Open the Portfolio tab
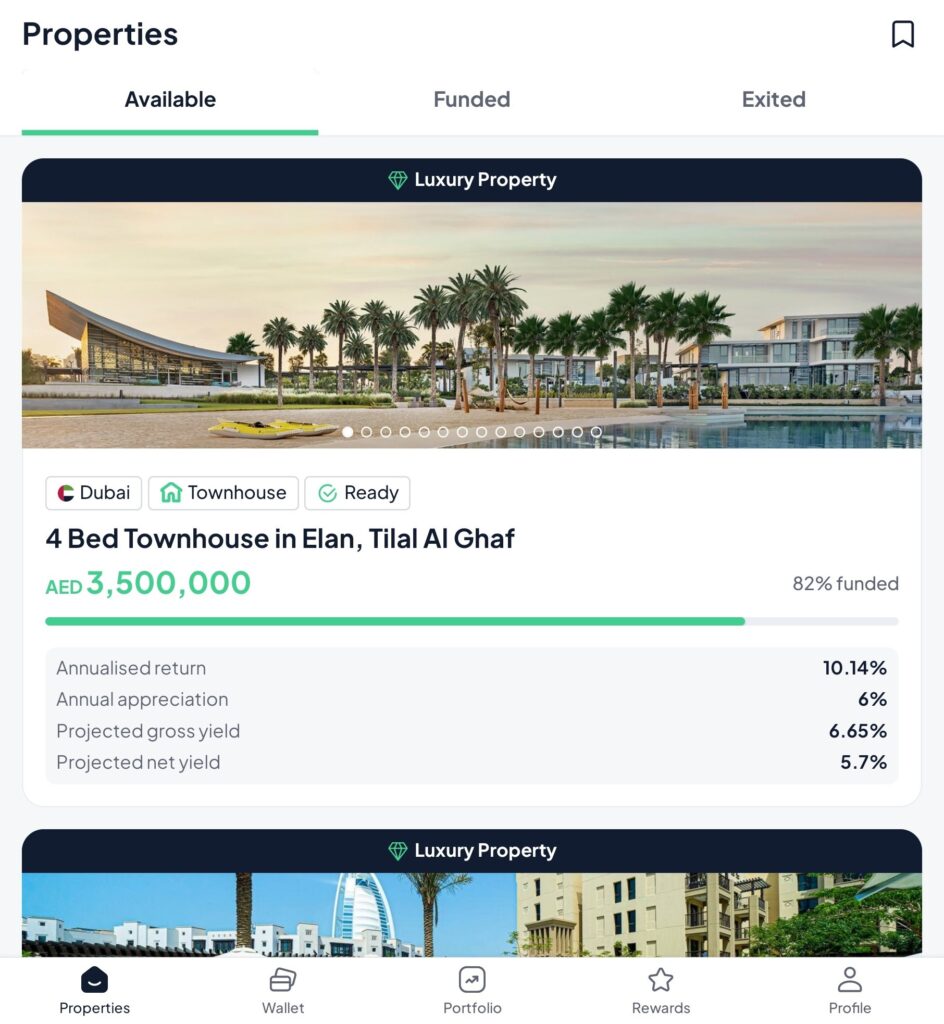Screen dimensions: 944x1024 click(x=472, y=990)
